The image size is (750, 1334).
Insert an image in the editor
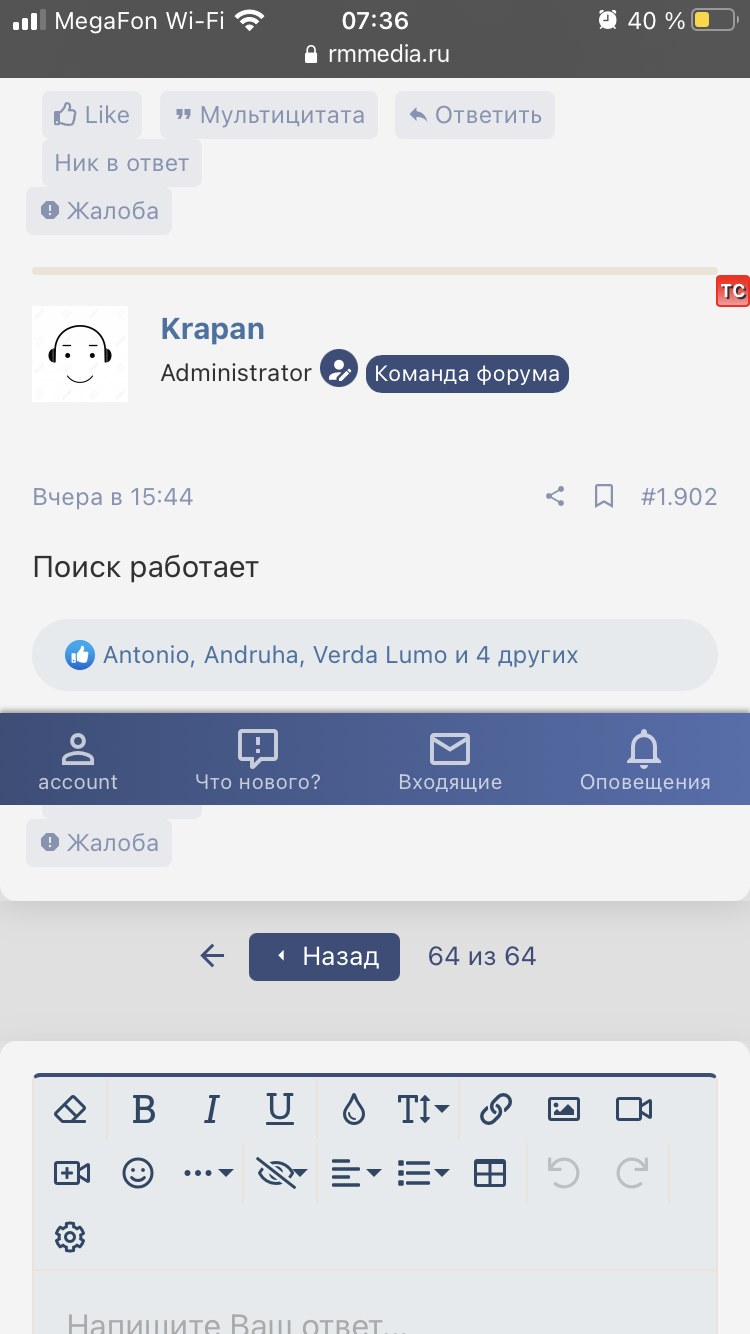click(564, 1109)
